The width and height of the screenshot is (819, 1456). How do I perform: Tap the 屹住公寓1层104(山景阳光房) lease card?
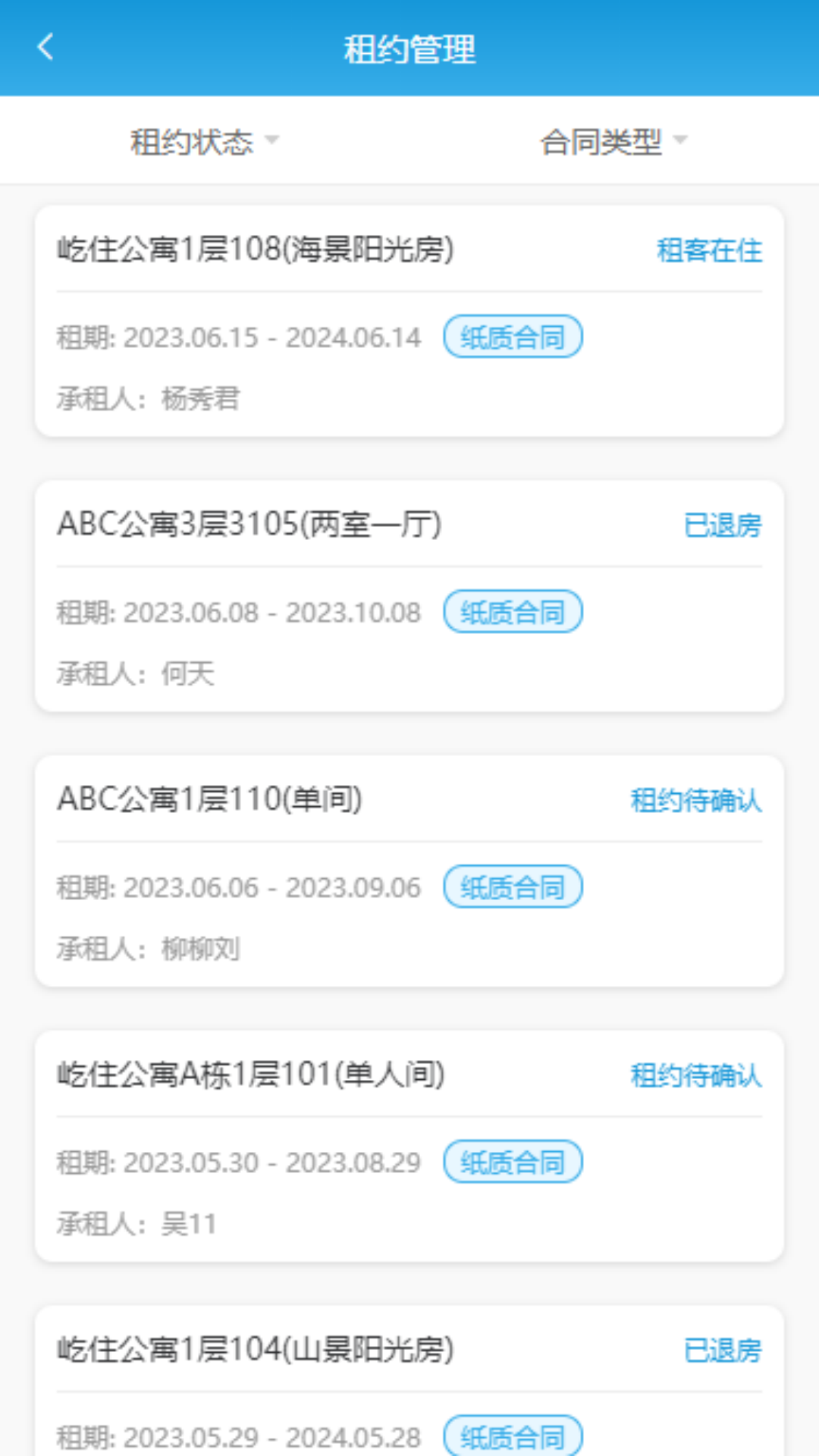tap(409, 1381)
